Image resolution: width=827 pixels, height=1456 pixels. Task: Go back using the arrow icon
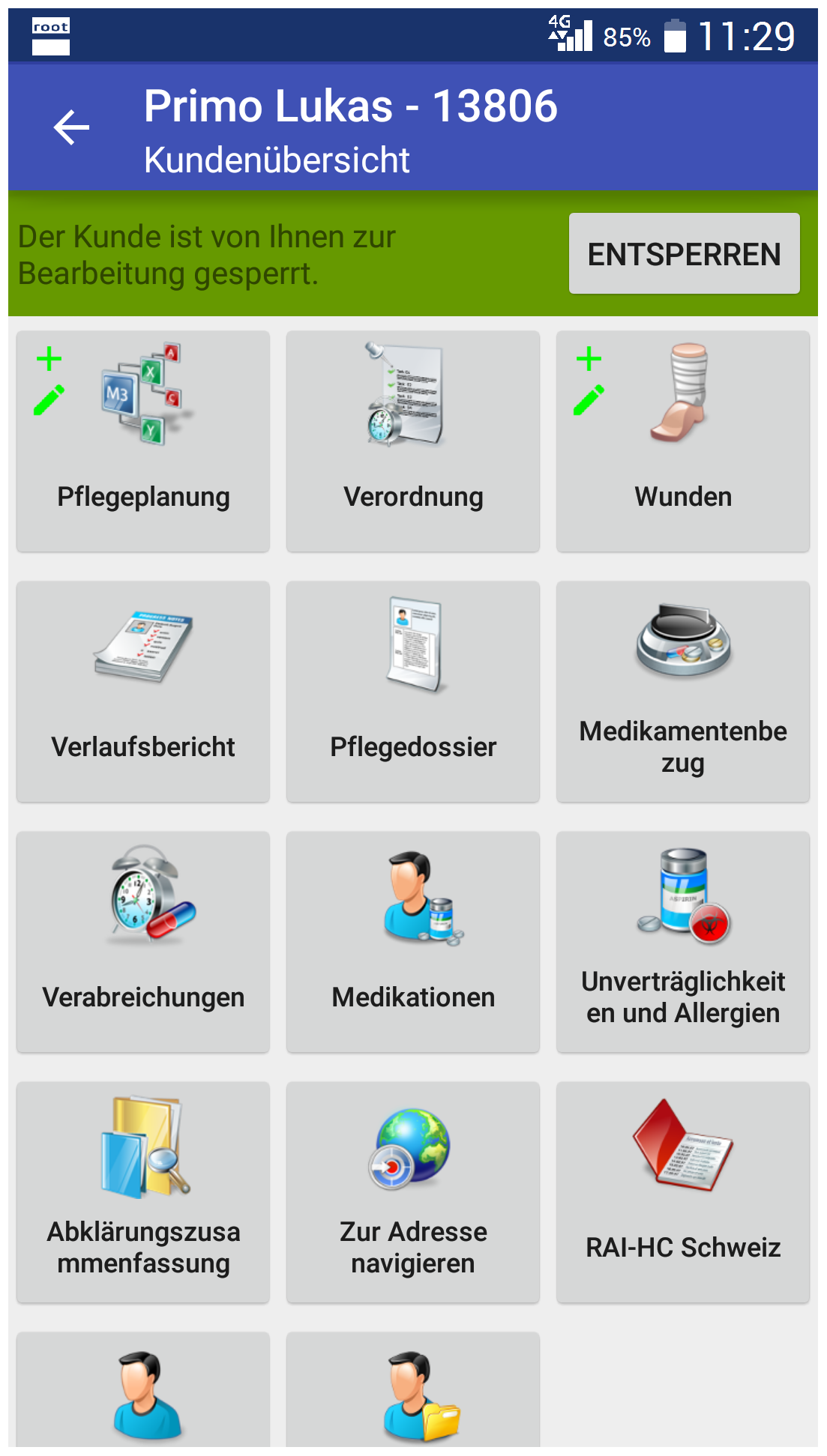click(x=71, y=127)
